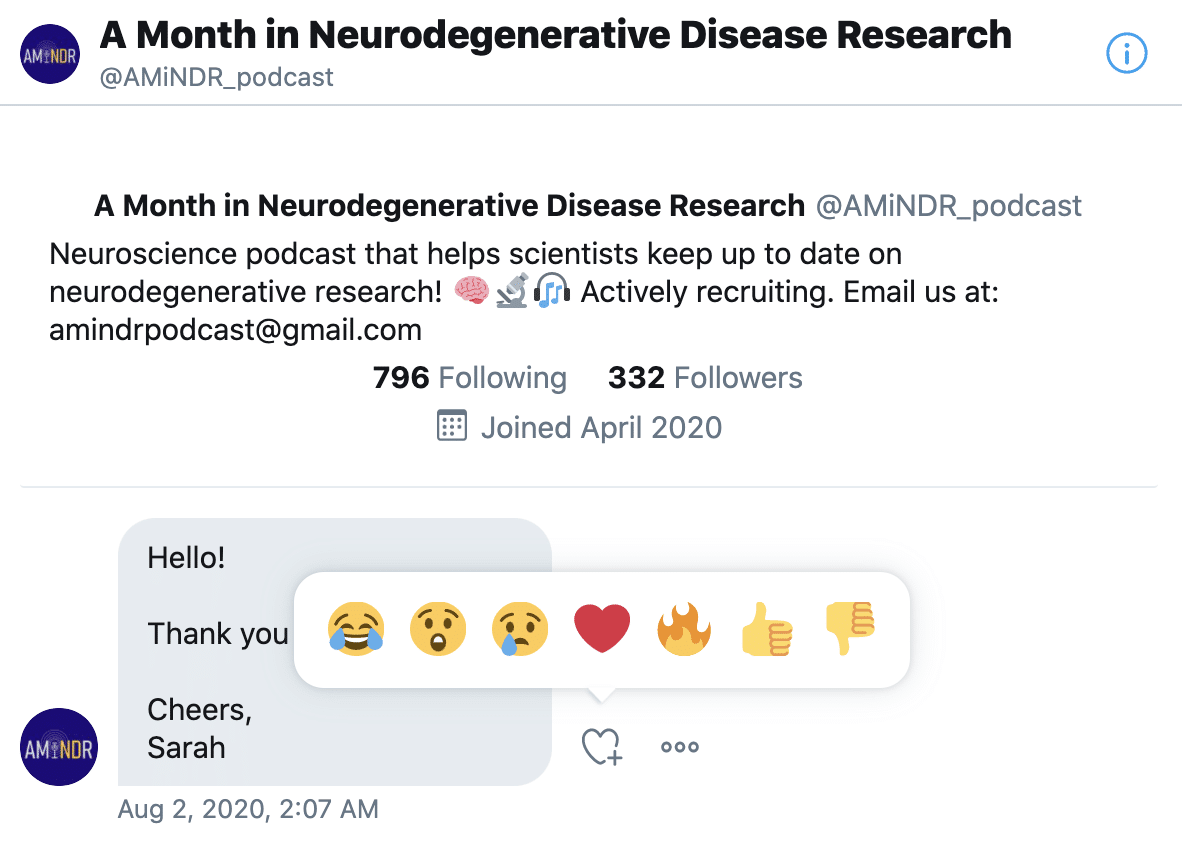This screenshot has height=850, width=1182.
Task: React with the crying face emoji
Action: tap(520, 630)
